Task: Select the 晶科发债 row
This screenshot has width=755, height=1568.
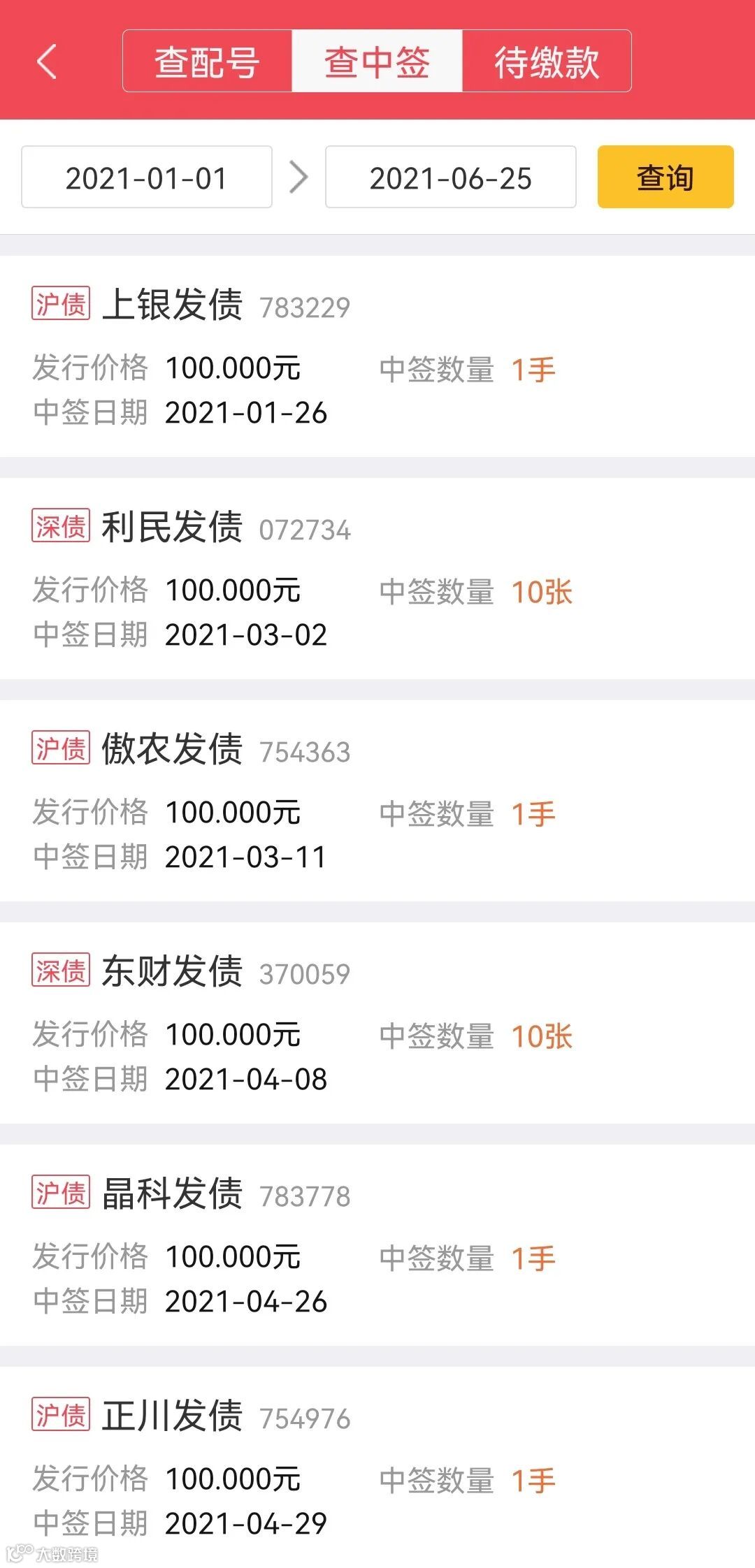Action: pyautogui.click(x=377, y=1245)
